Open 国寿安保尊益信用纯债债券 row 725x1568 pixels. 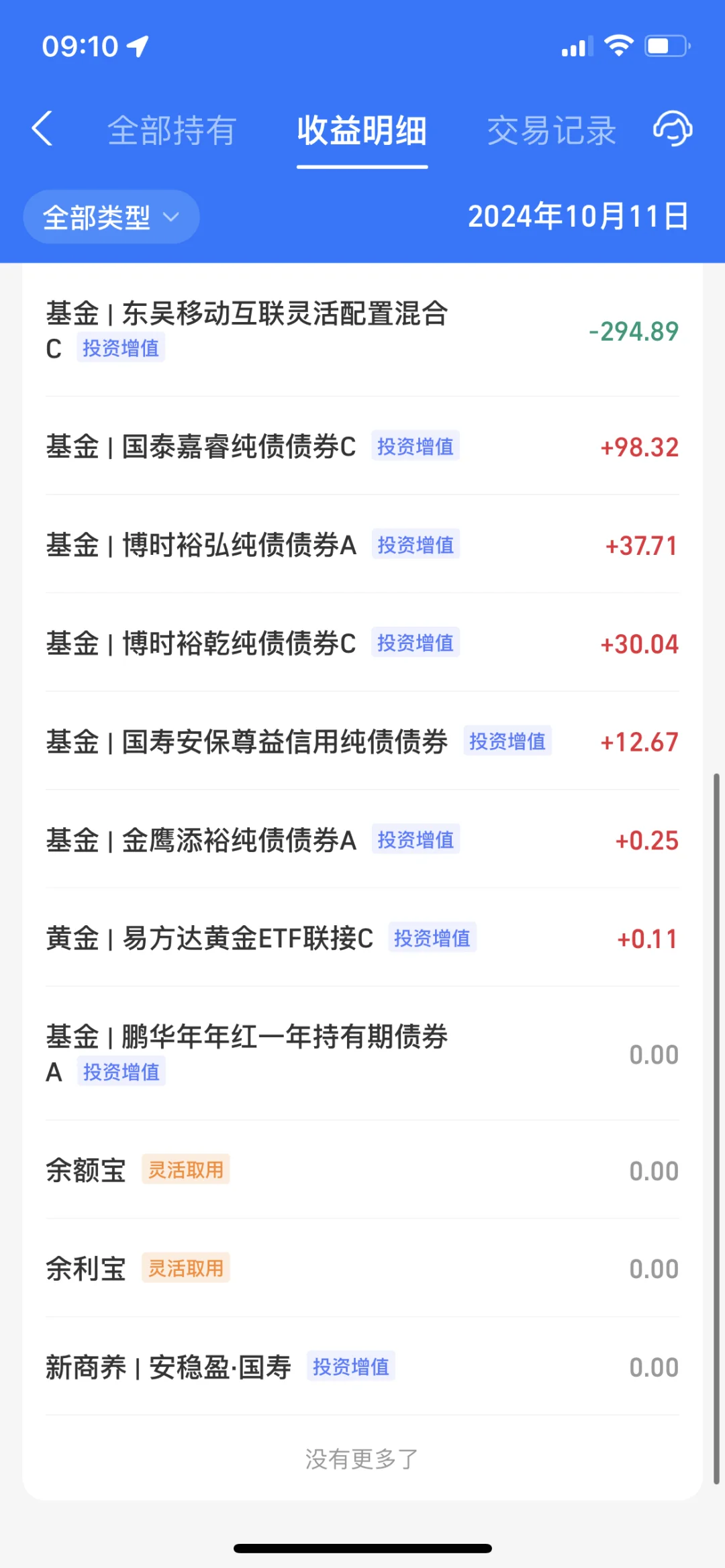pyautogui.click(x=362, y=741)
